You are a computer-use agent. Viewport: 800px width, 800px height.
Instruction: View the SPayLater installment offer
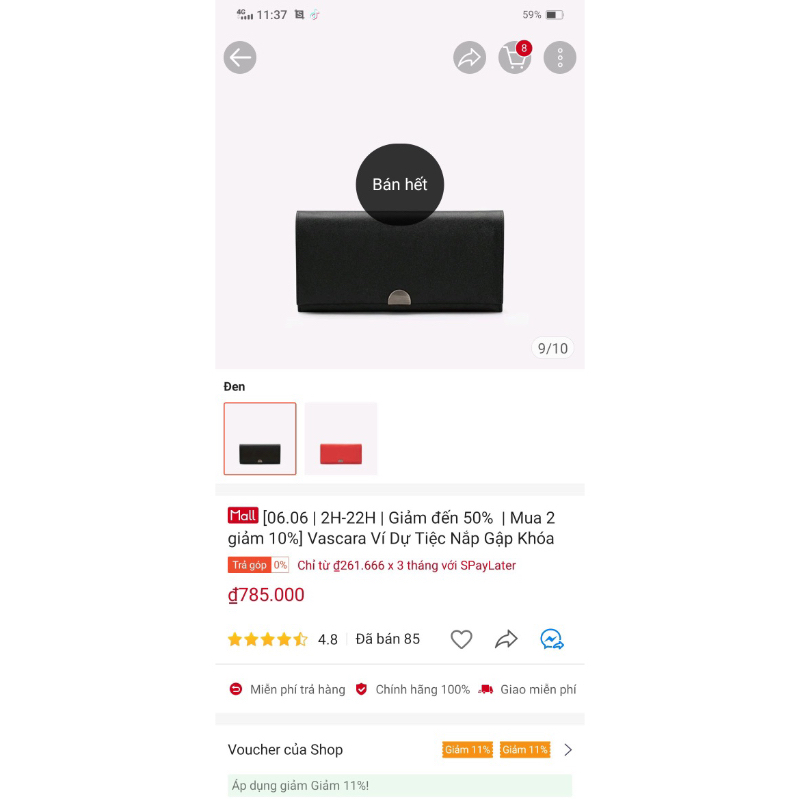pyautogui.click(x=406, y=565)
